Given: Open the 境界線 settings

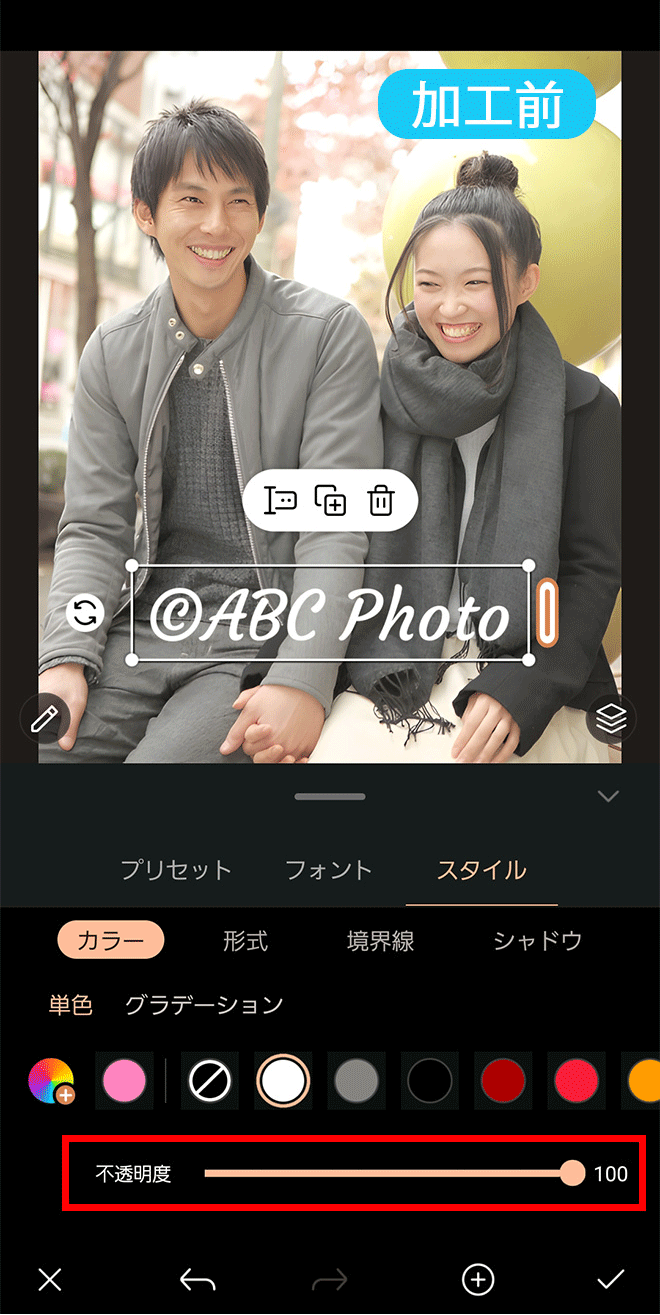Looking at the screenshot, I should 380,940.
